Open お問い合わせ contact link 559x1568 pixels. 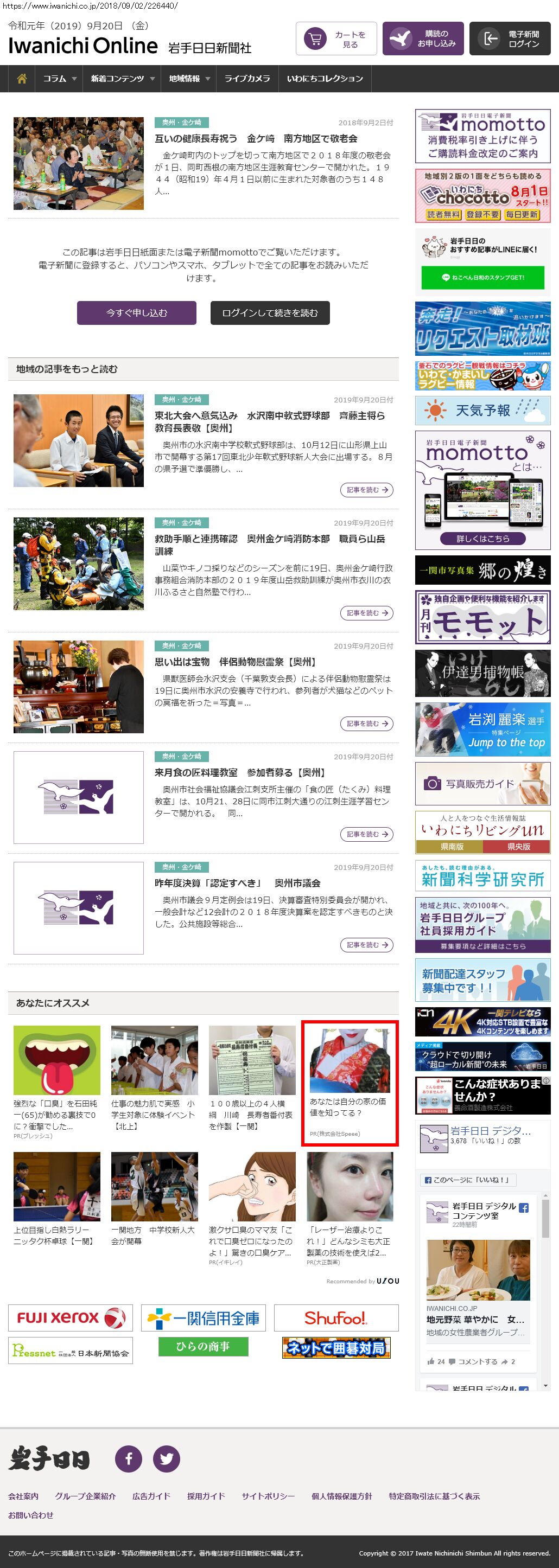click(30, 1515)
